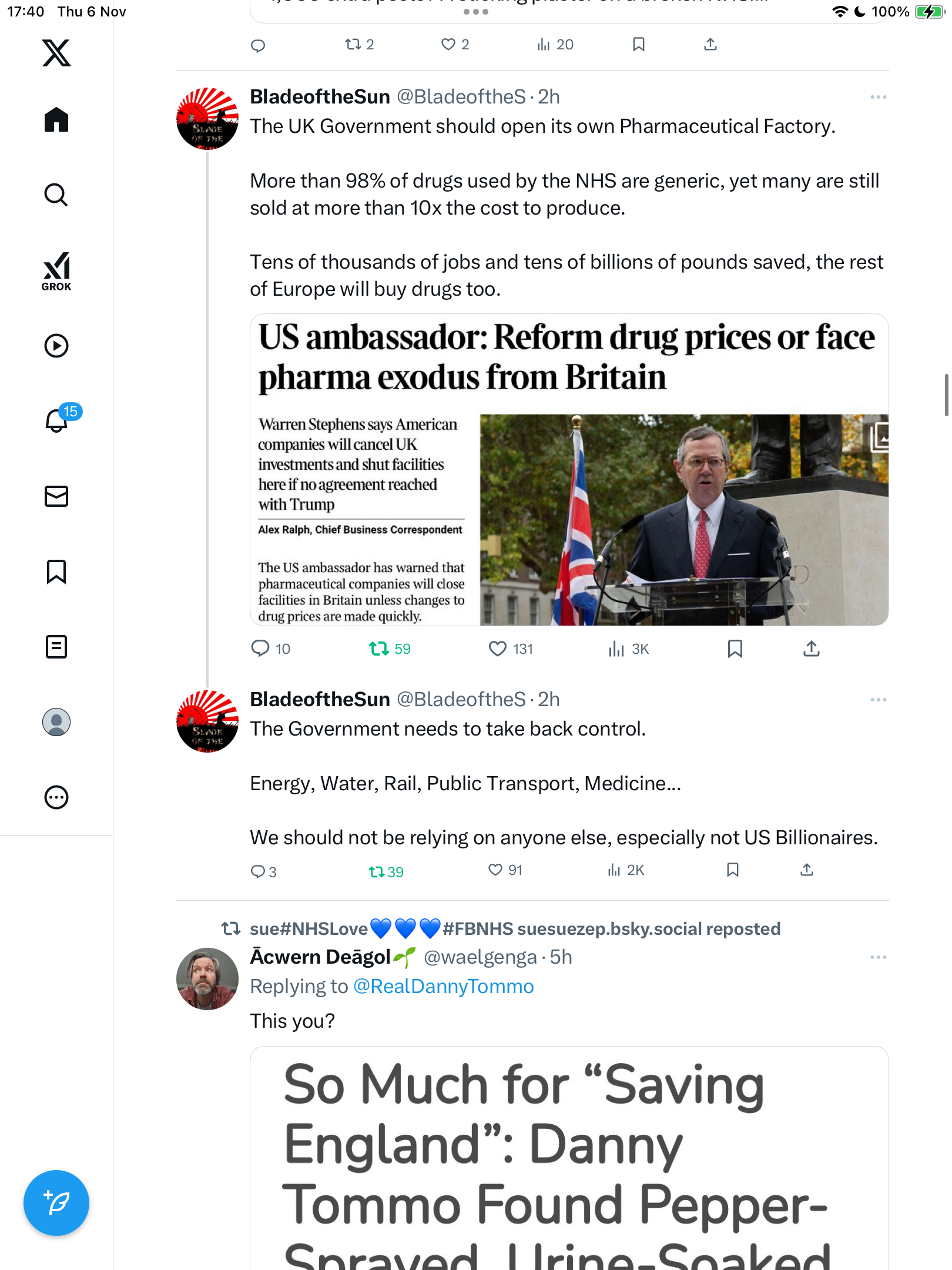Open the video tab in sidebar
The image size is (952, 1270).
point(56,346)
